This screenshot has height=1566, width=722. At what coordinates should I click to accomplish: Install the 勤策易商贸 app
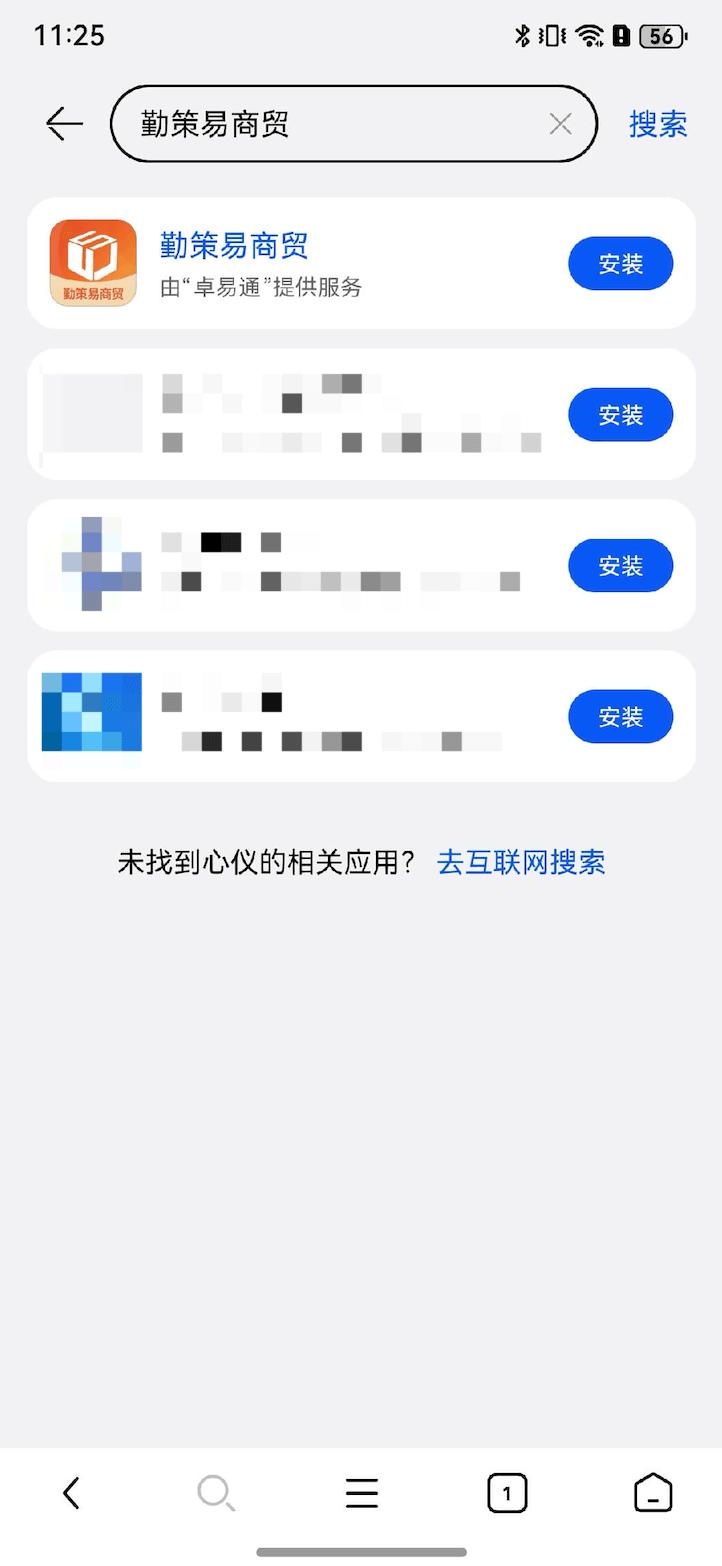620,264
